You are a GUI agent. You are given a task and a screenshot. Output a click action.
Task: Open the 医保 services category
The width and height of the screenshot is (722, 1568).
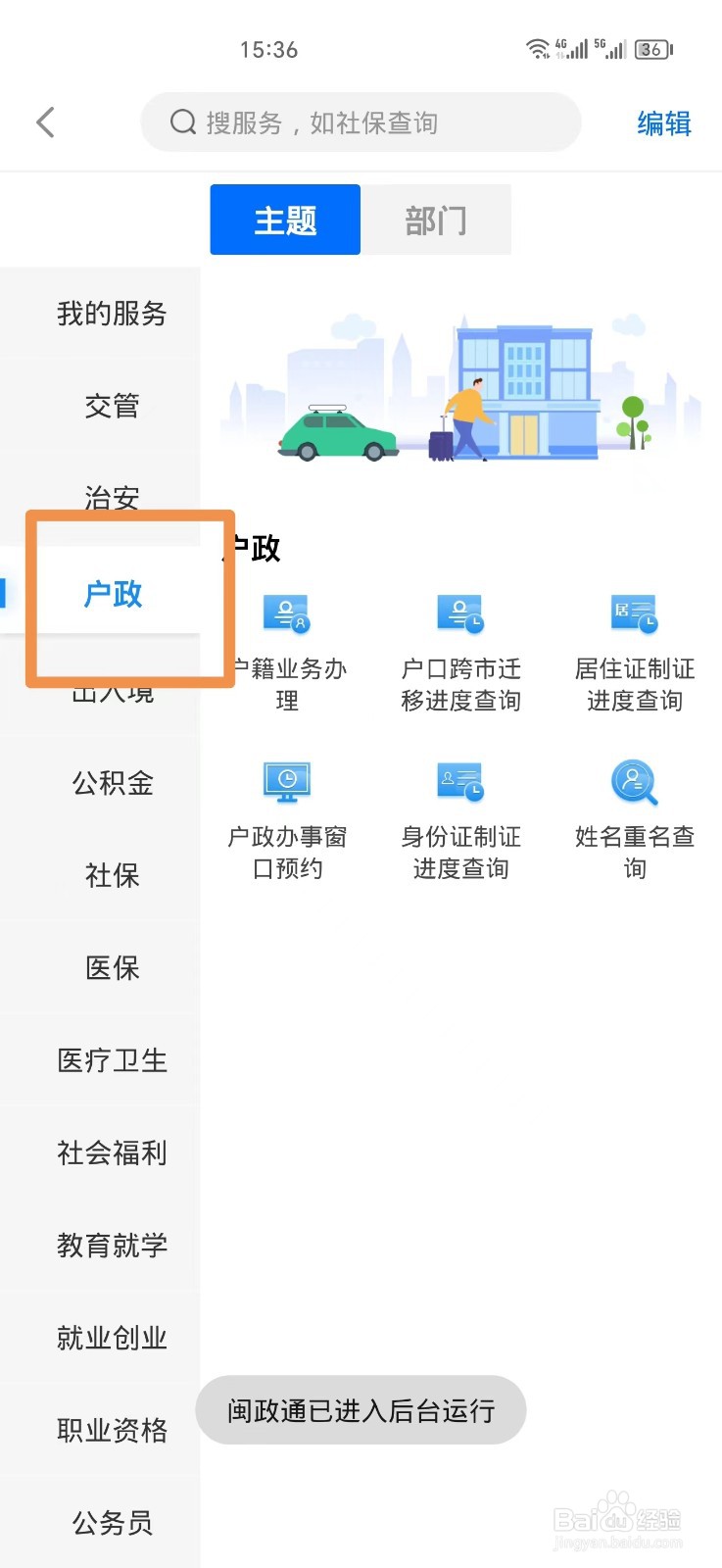112,967
